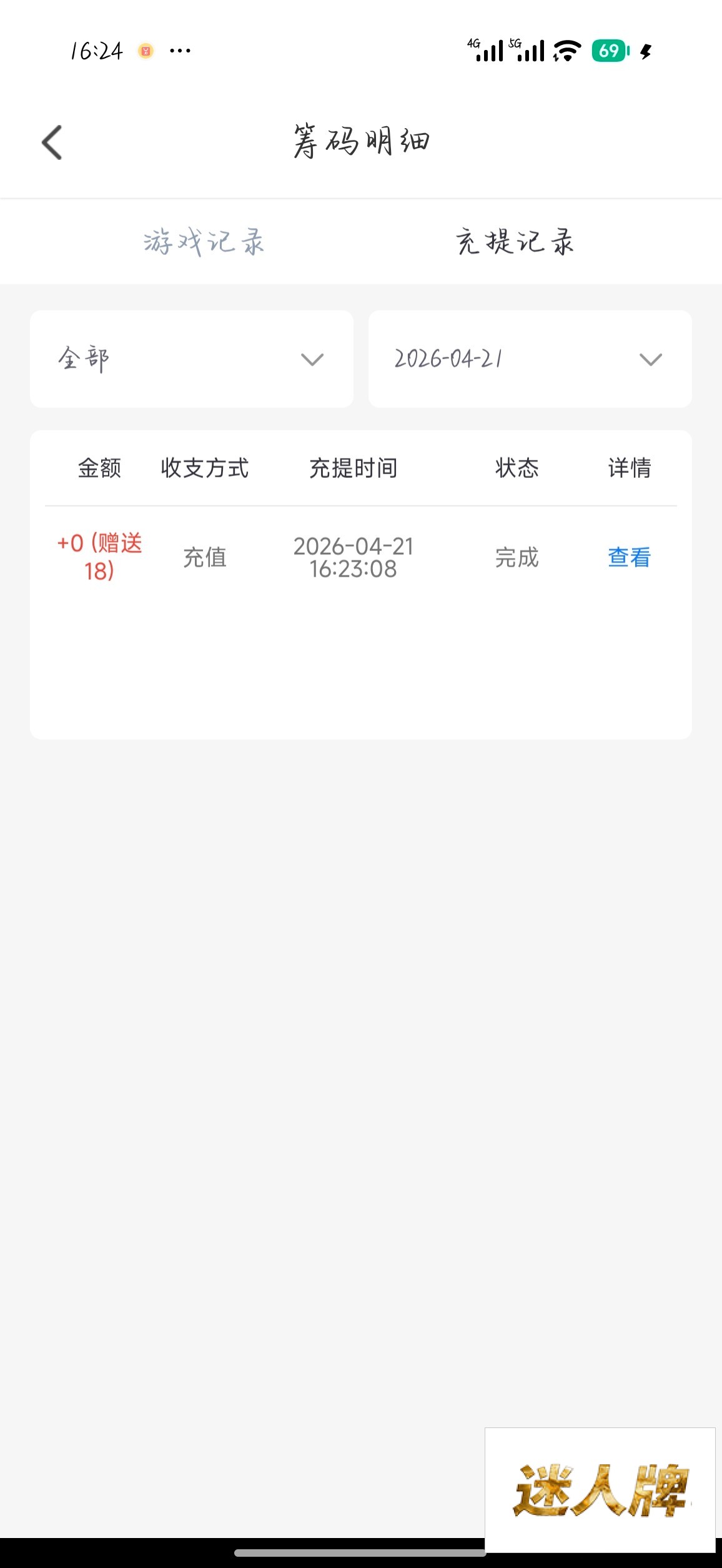722x1568 pixels.
Task: Switch to the 游戏记录 tab
Action: [204, 242]
